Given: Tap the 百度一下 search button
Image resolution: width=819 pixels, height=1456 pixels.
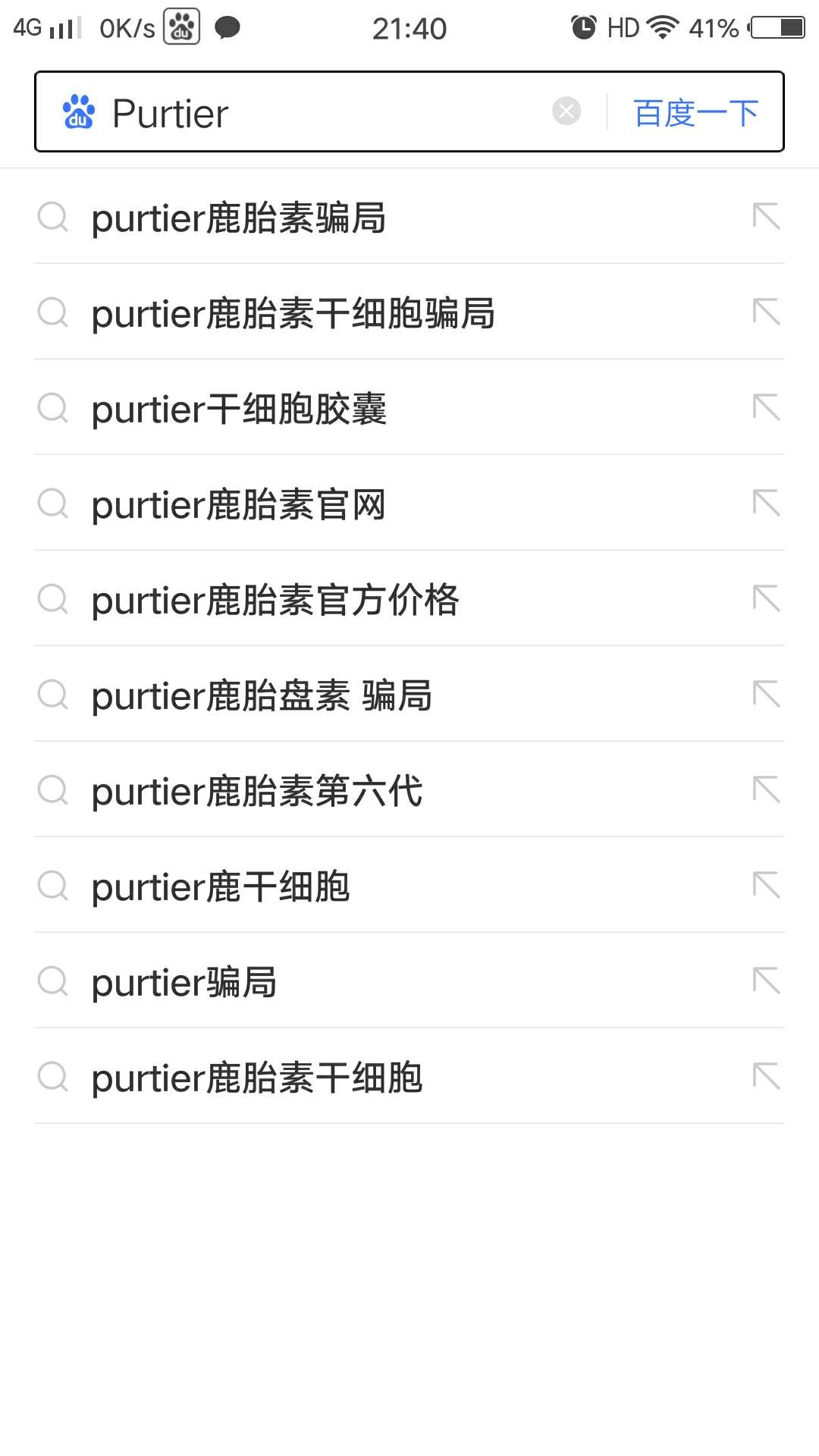Looking at the screenshot, I should (695, 113).
